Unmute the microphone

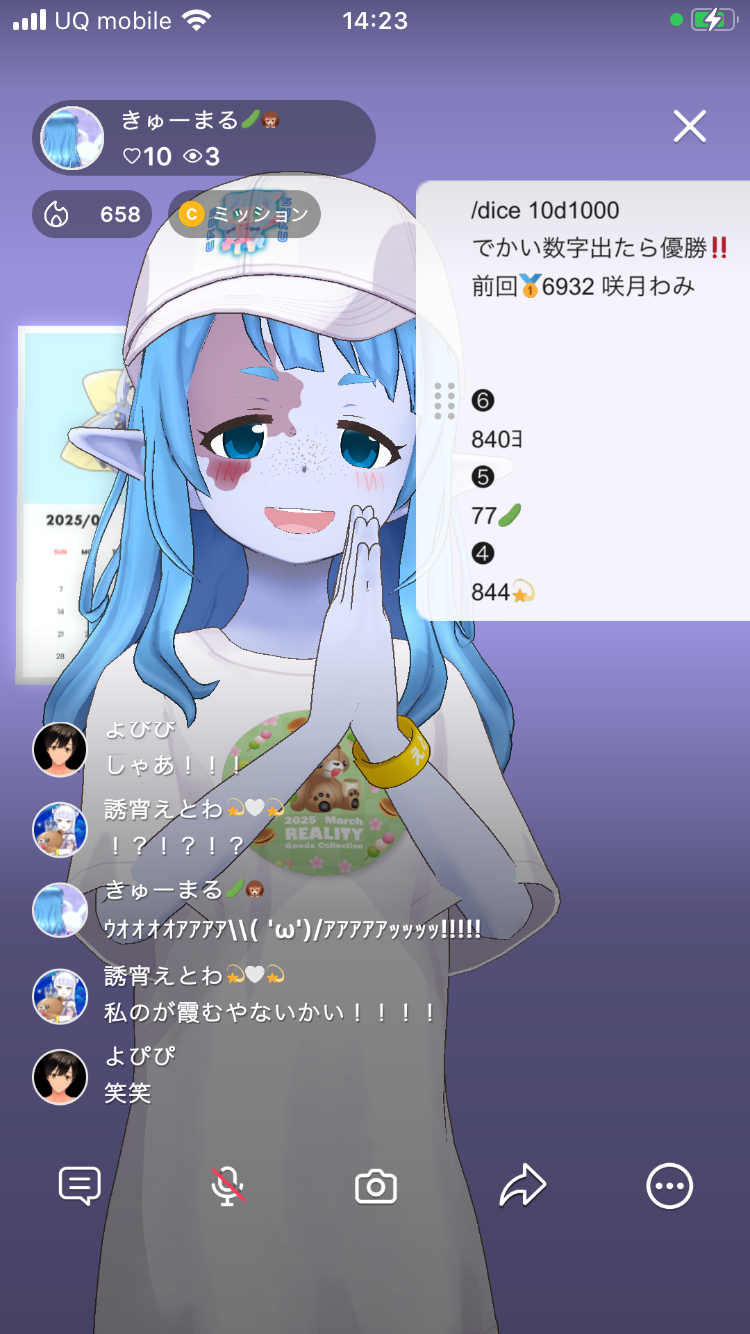tap(228, 1187)
